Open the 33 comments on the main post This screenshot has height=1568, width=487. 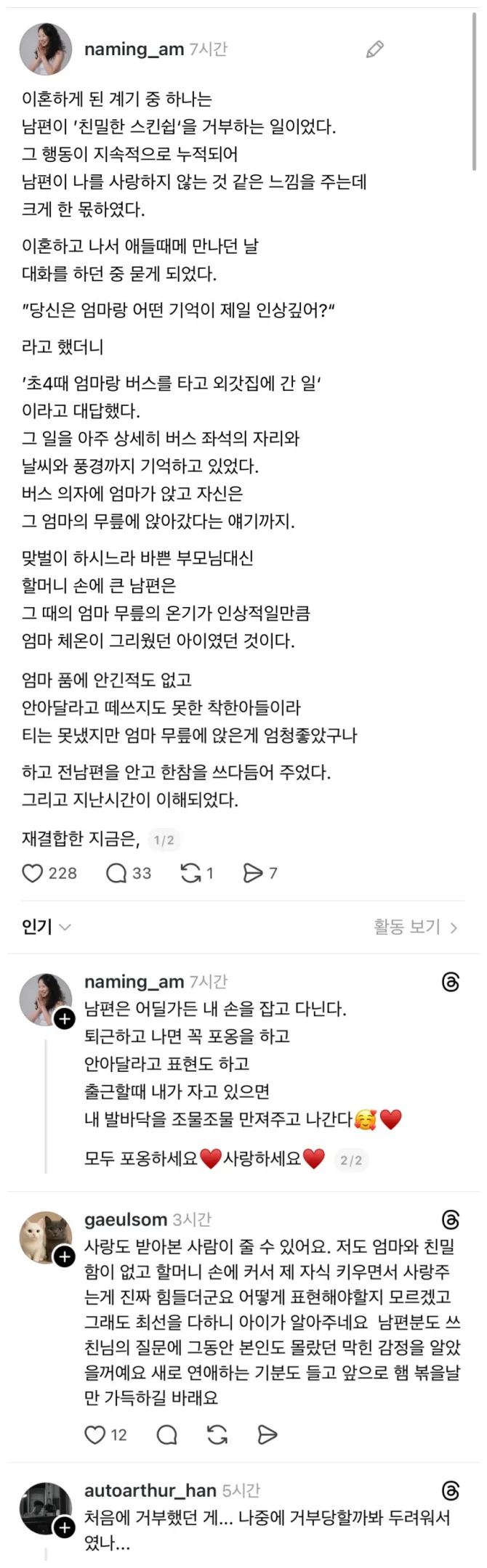pyautogui.click(x=116, y=873)
